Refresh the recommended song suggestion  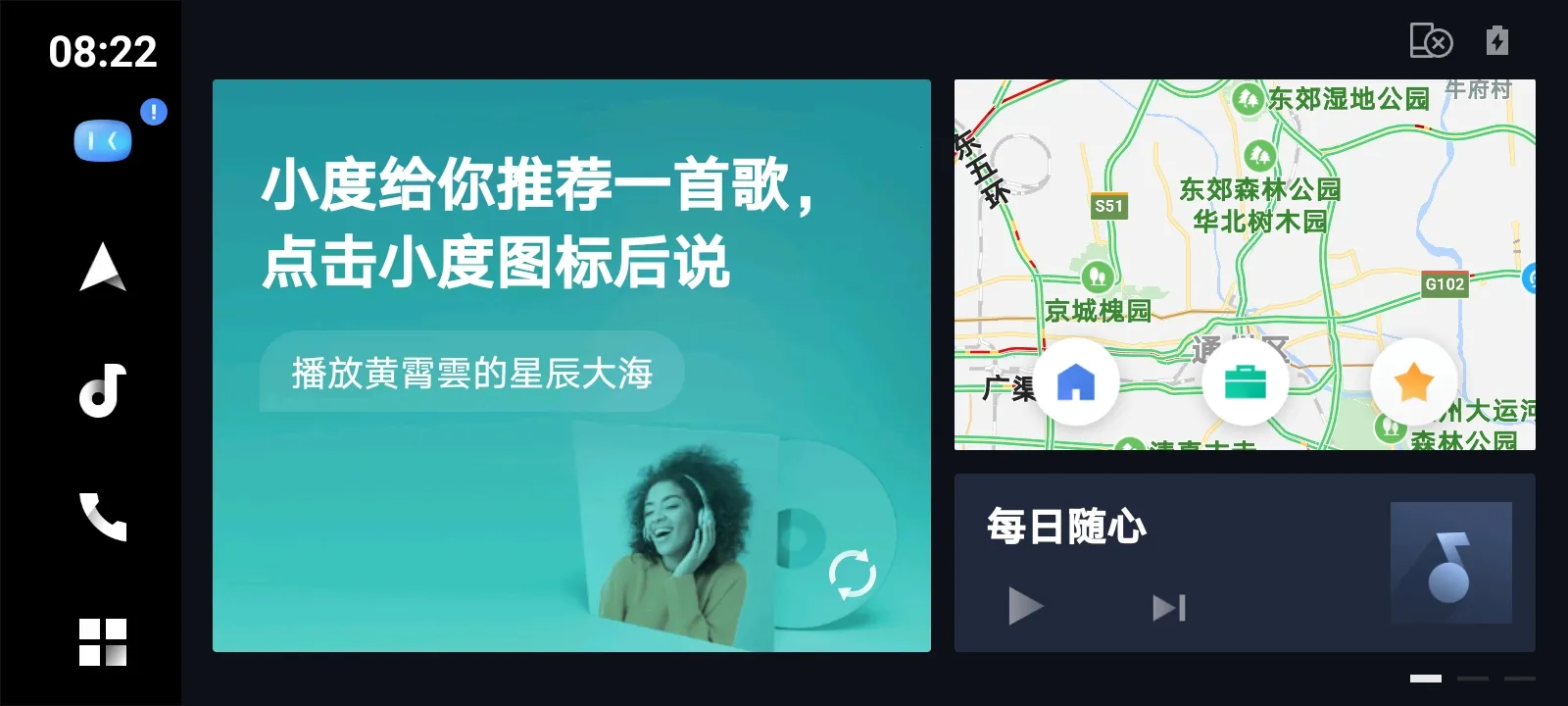pyautogui.click(x=852, y=575)
